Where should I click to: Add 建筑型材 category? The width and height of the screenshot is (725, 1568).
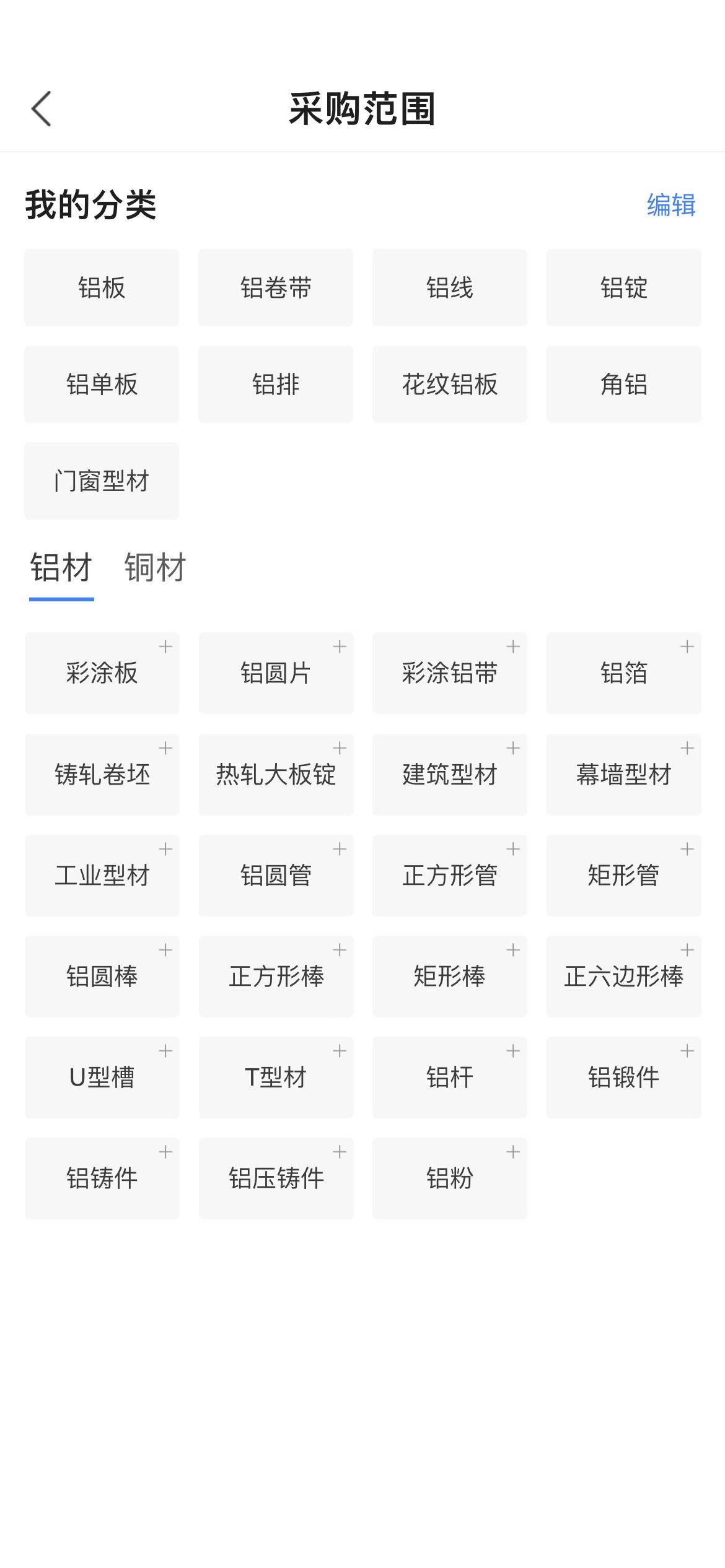(450, 775)
